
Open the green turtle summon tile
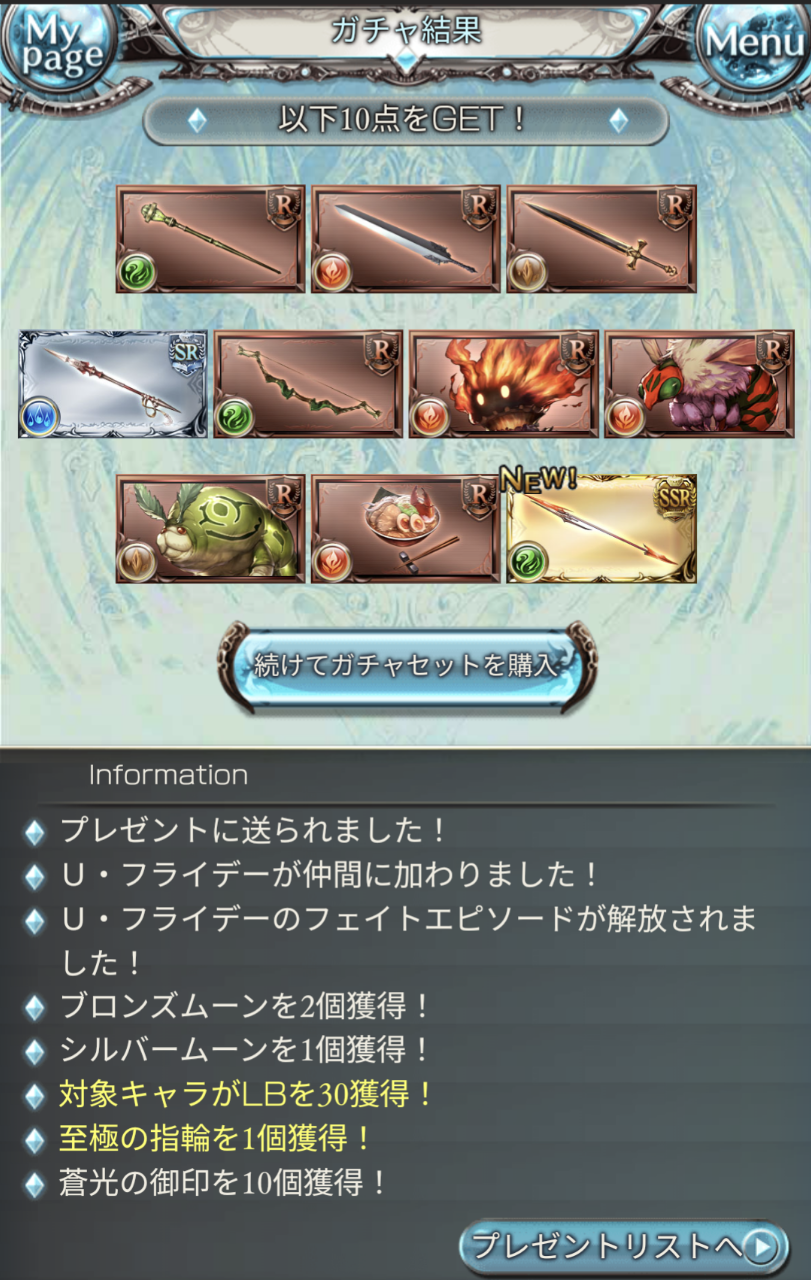coord(210,529)
